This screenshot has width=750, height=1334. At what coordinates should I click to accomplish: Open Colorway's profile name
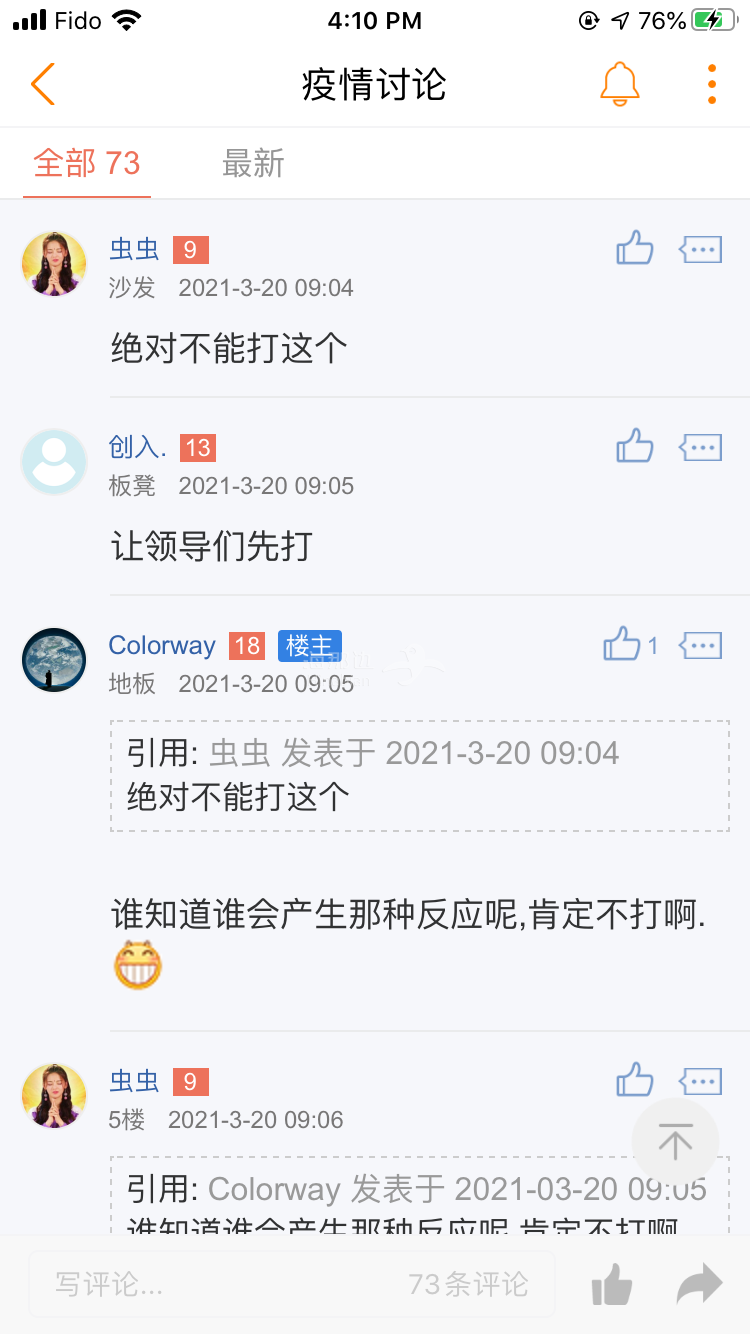point(162,645)
